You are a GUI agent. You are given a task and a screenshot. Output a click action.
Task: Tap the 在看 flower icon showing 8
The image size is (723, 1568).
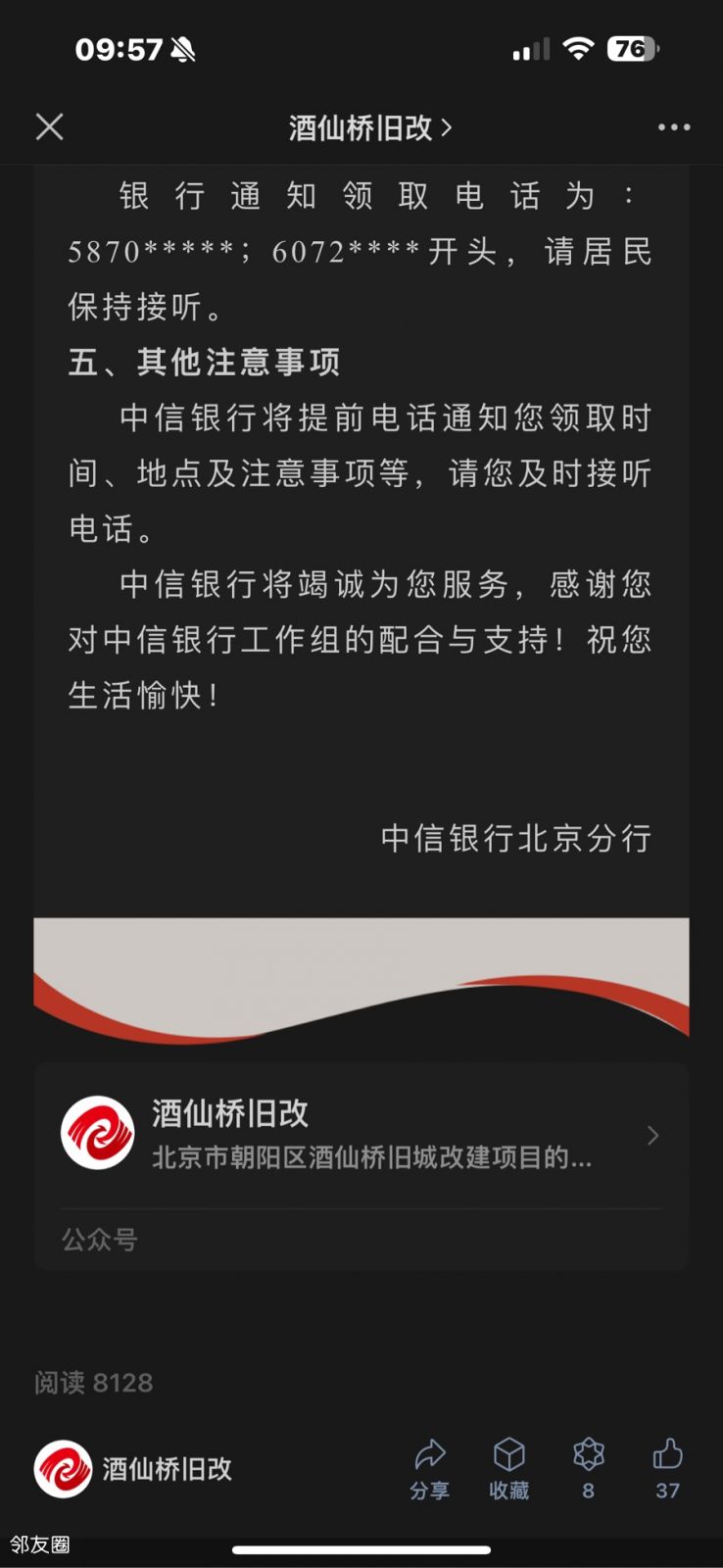(x=588, y=1467)
